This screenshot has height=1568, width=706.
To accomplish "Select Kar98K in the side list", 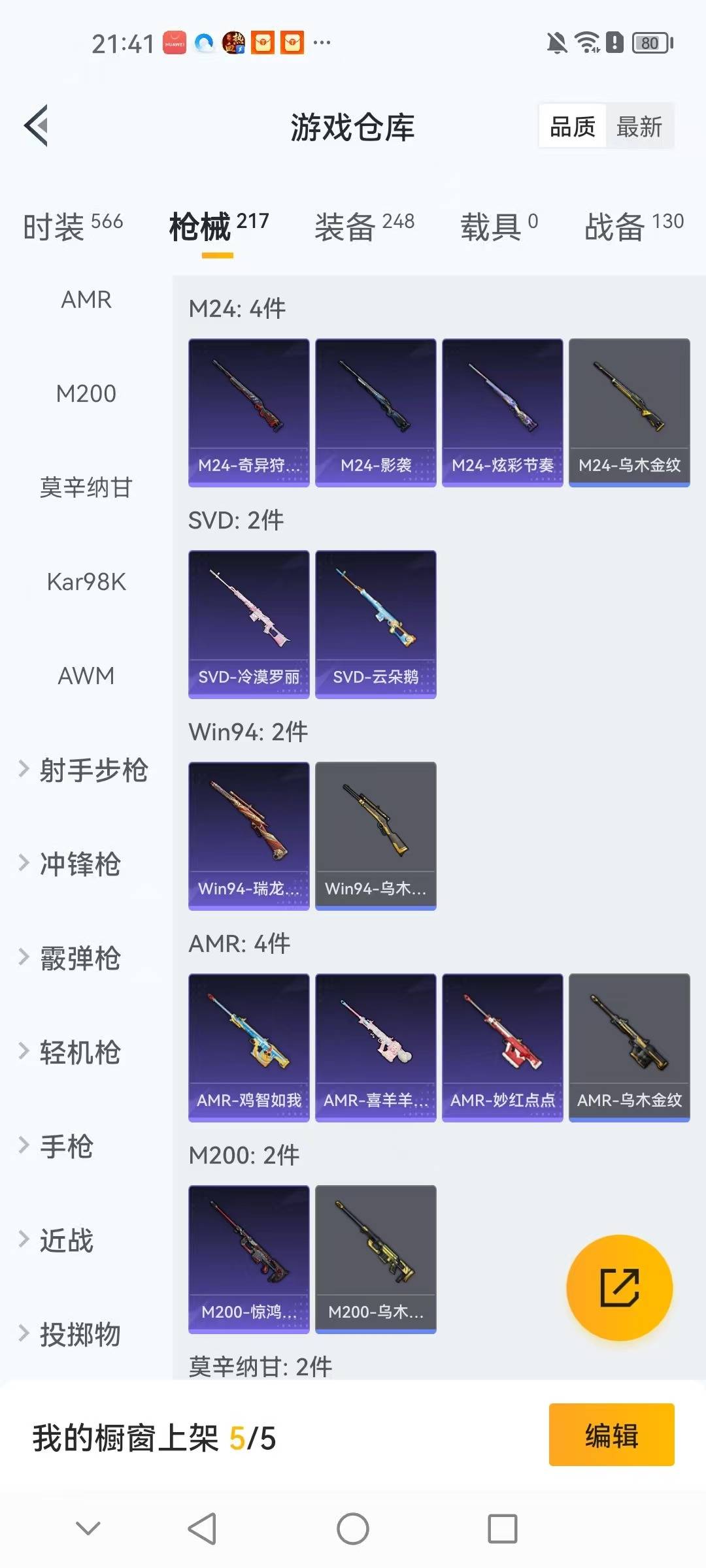I will [x=86, y=581].
